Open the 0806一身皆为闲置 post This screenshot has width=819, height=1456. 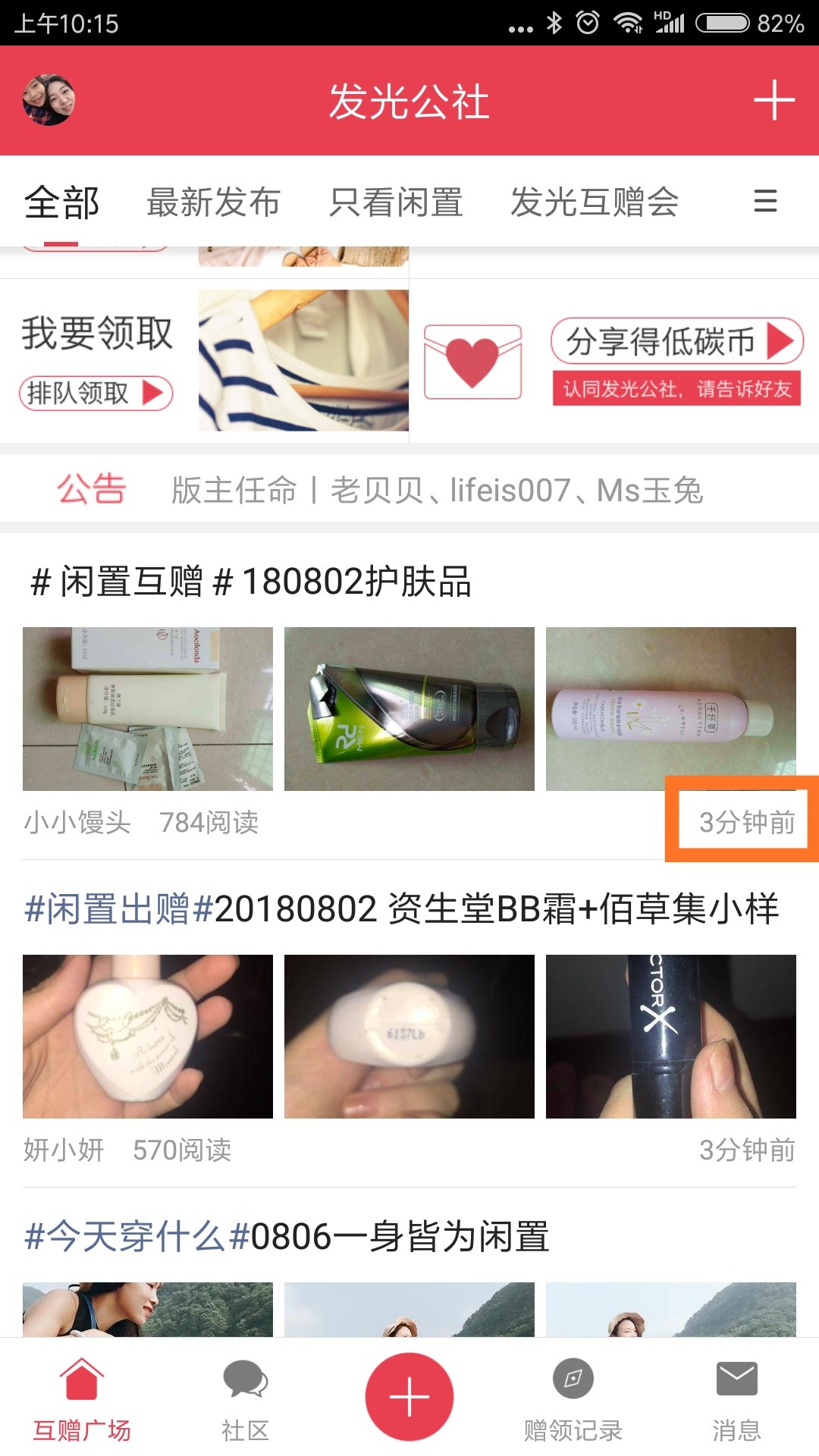tap(287, 1237)
